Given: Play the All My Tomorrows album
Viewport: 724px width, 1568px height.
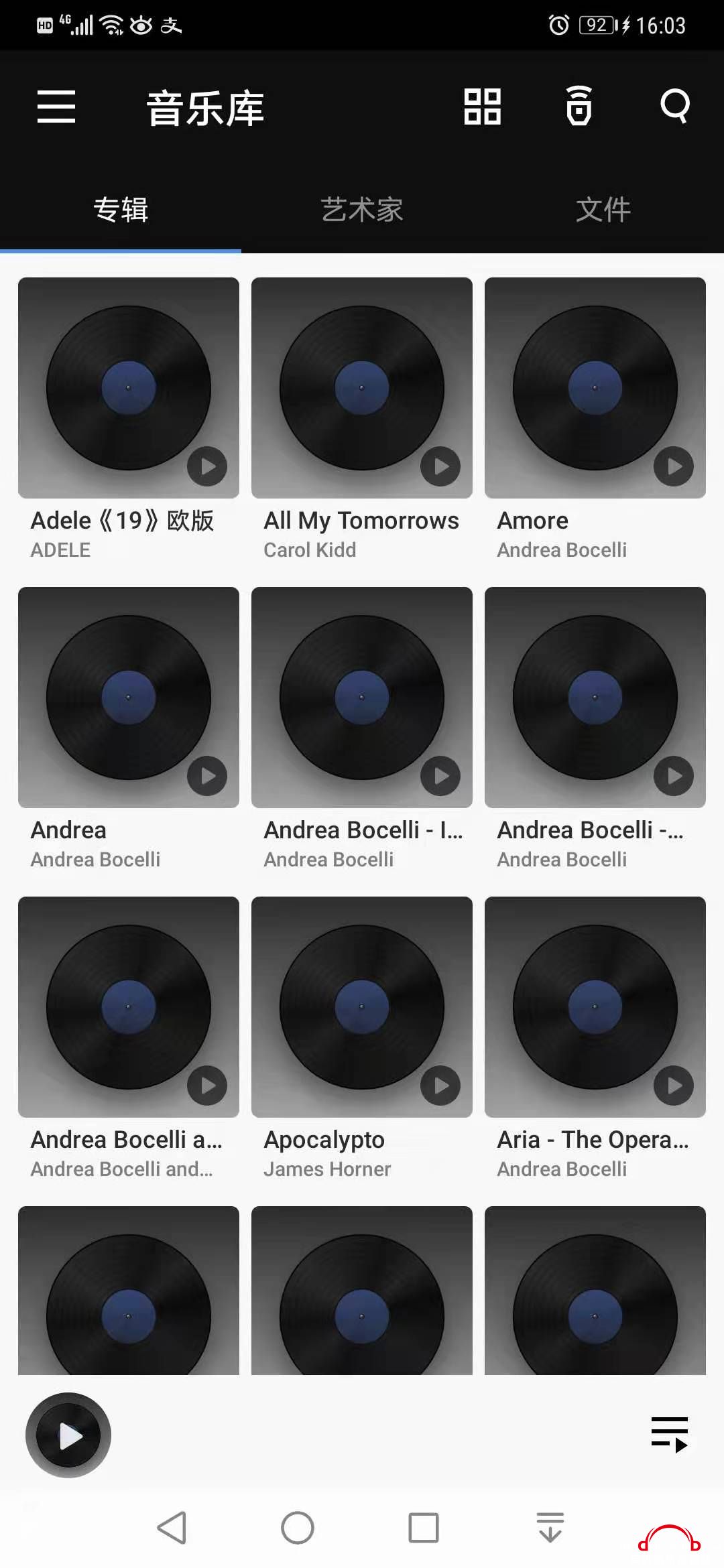Looking at the screenshot, I should pos(440,466).
